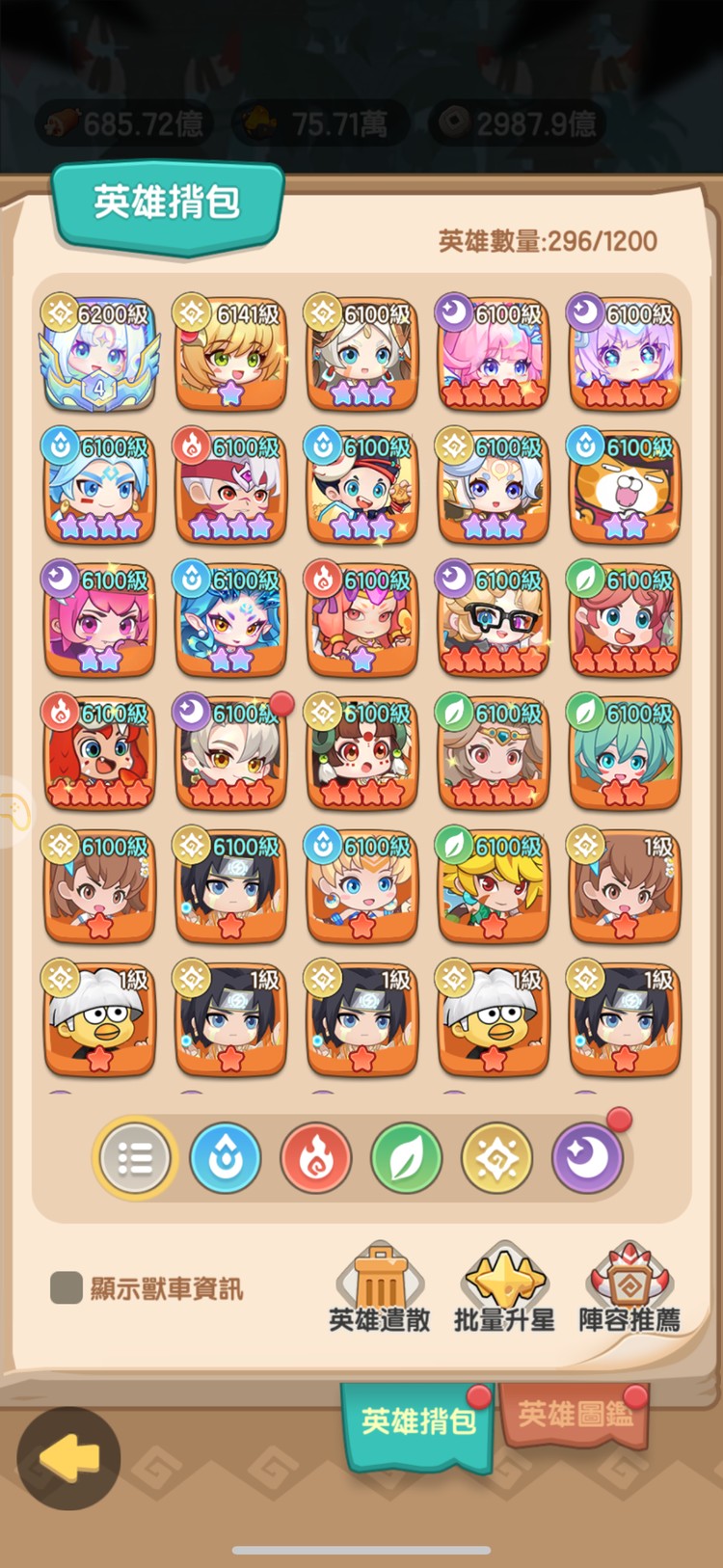
Task: Go back with the yellow arrow button
Action: [68, 1457]
